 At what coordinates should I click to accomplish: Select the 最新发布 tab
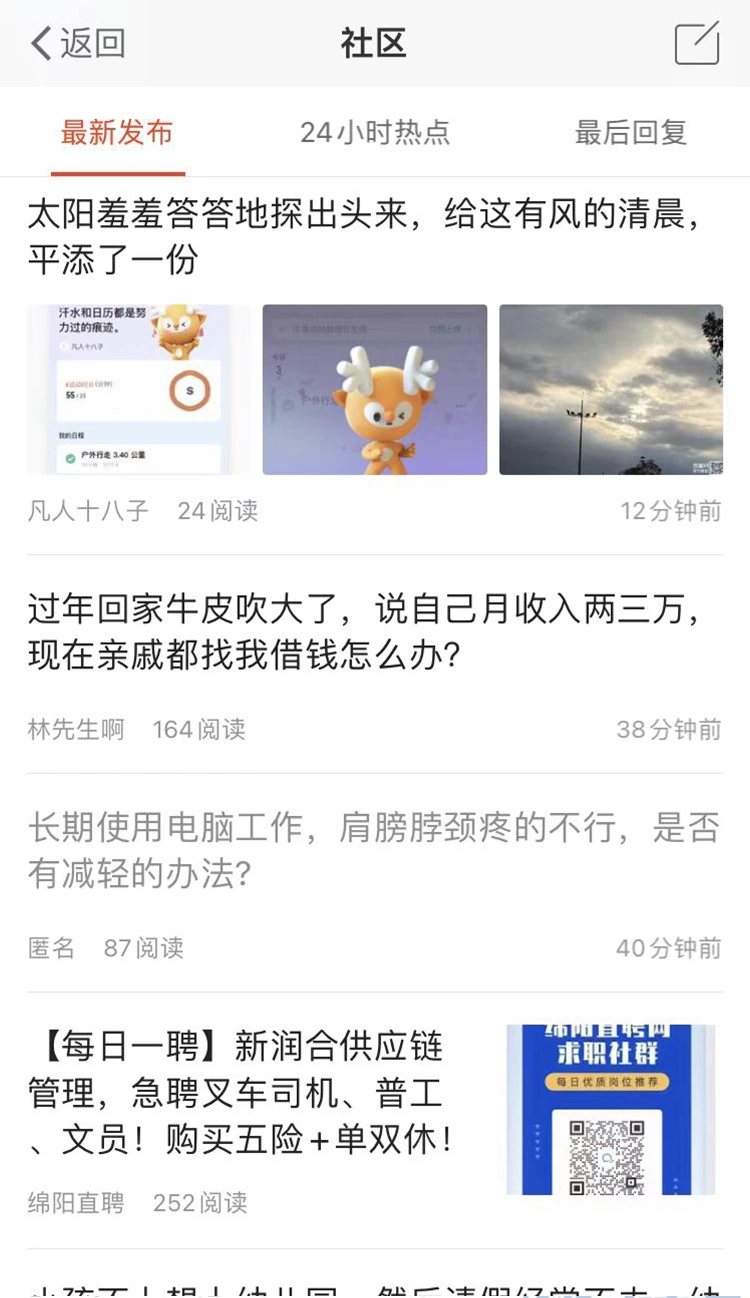(118, 131)
